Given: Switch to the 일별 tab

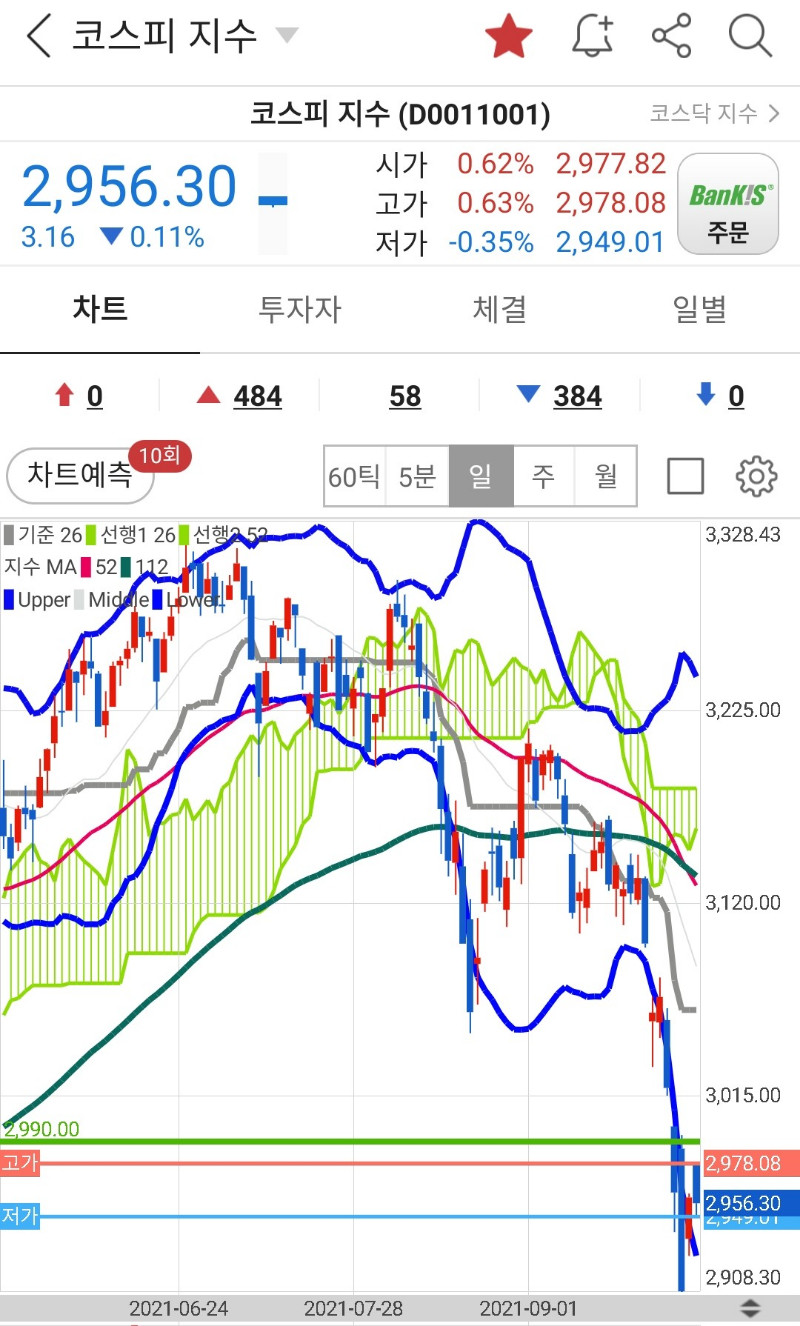Looking at the screenshot, I should click(x=700, y=309).
